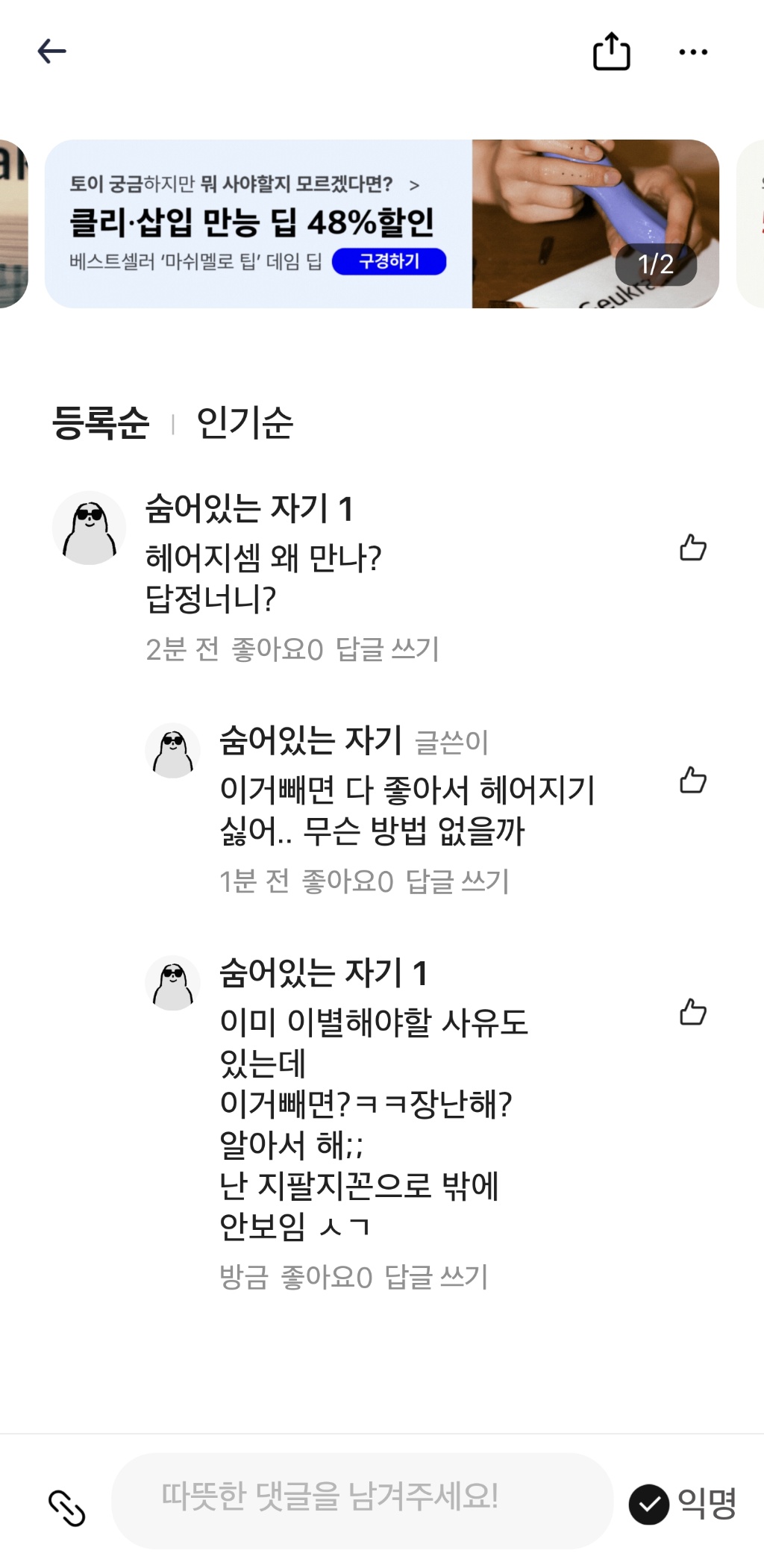Write a reply to the 방금 comment
Viewport: 764px width, 1568px height.
point(436,1277)
